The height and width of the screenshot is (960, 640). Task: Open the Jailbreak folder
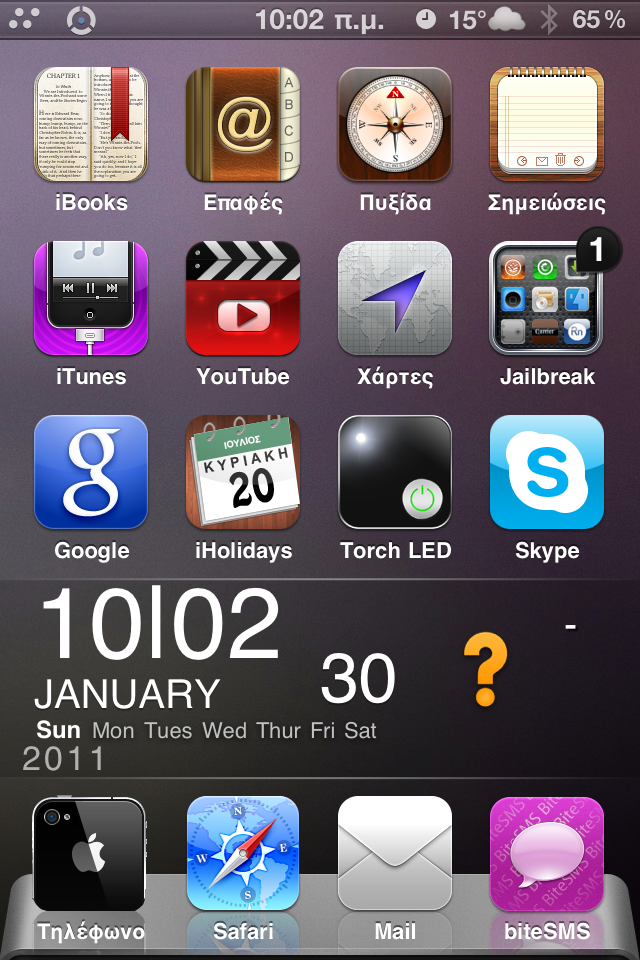click(546, 298)
